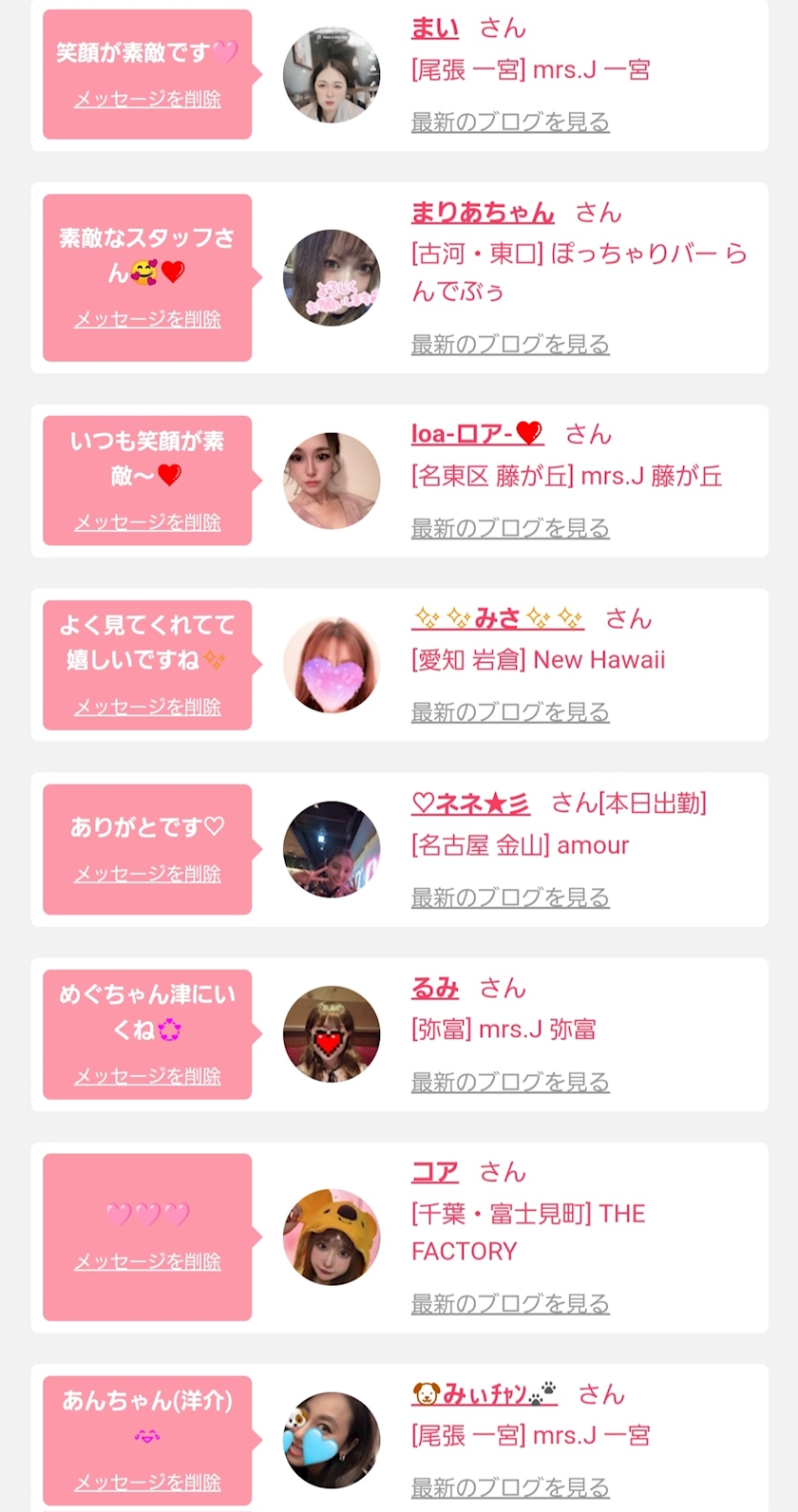View まい's latest blog
Viewport: 798px width, 1512px height.
click(509, 122)
